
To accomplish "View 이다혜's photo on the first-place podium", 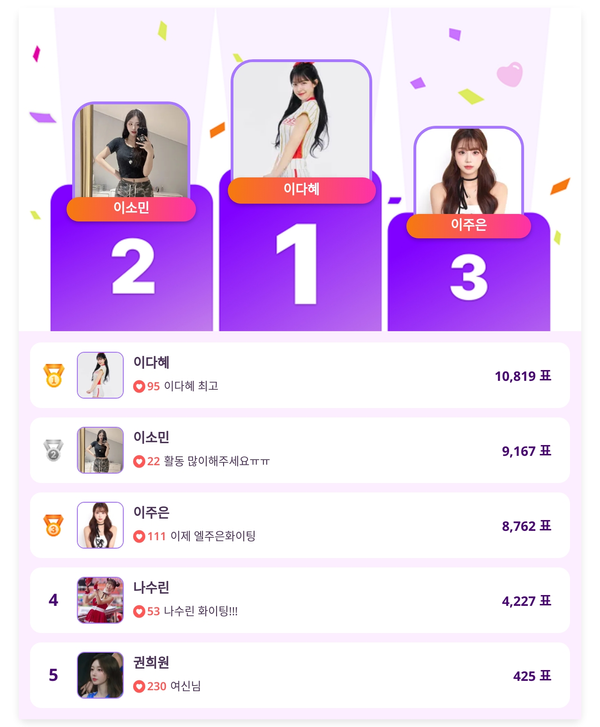I will point(301,120).
